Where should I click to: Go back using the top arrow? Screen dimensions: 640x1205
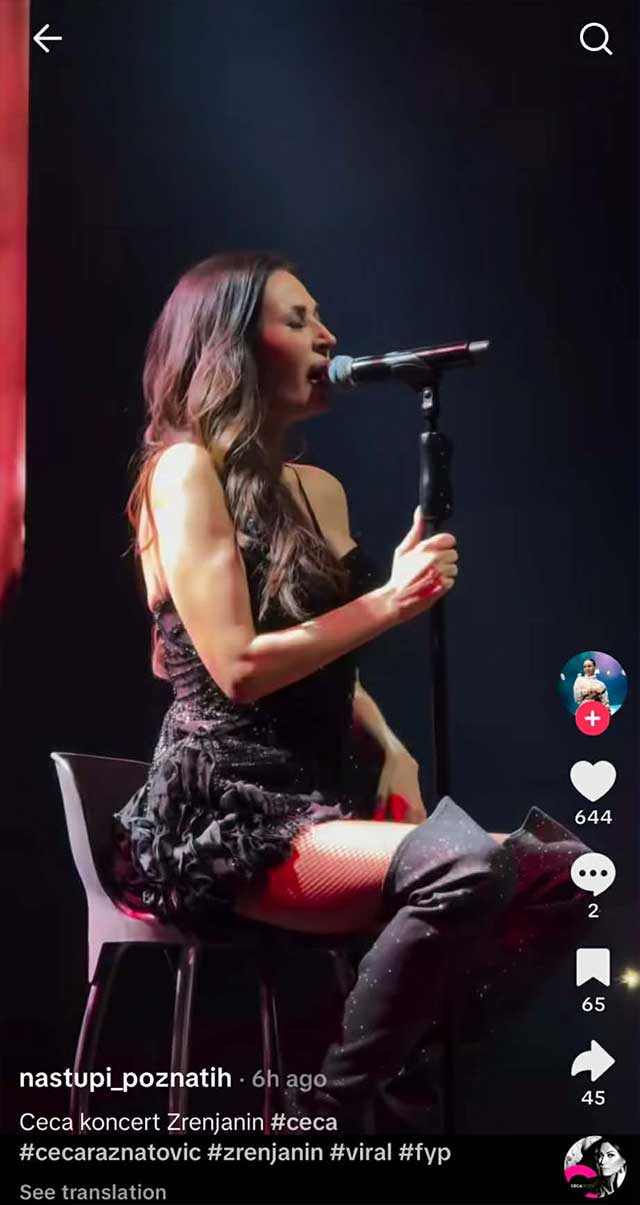47,39
